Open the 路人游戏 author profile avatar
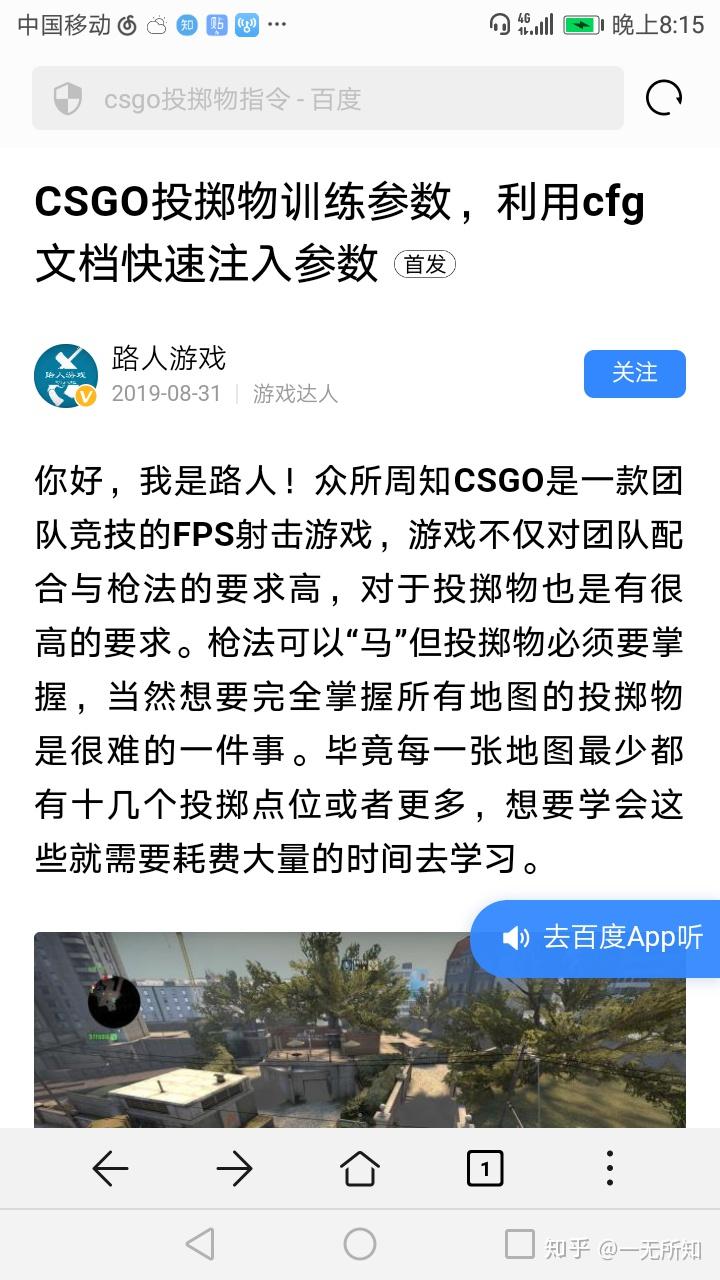Viewport: 720px width, 1280px height. click(x=66, y=376)
